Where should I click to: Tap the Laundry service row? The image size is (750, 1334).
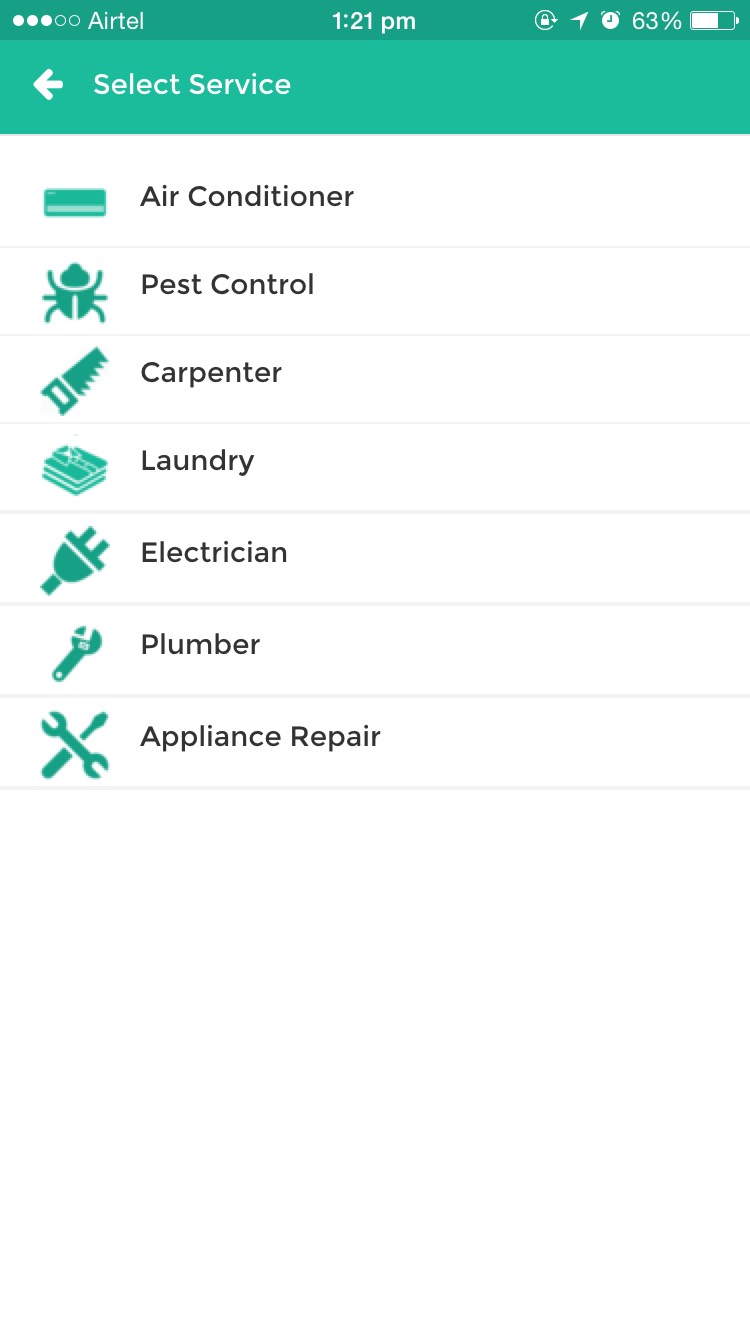pyautogui.click(x=197, y=461)
